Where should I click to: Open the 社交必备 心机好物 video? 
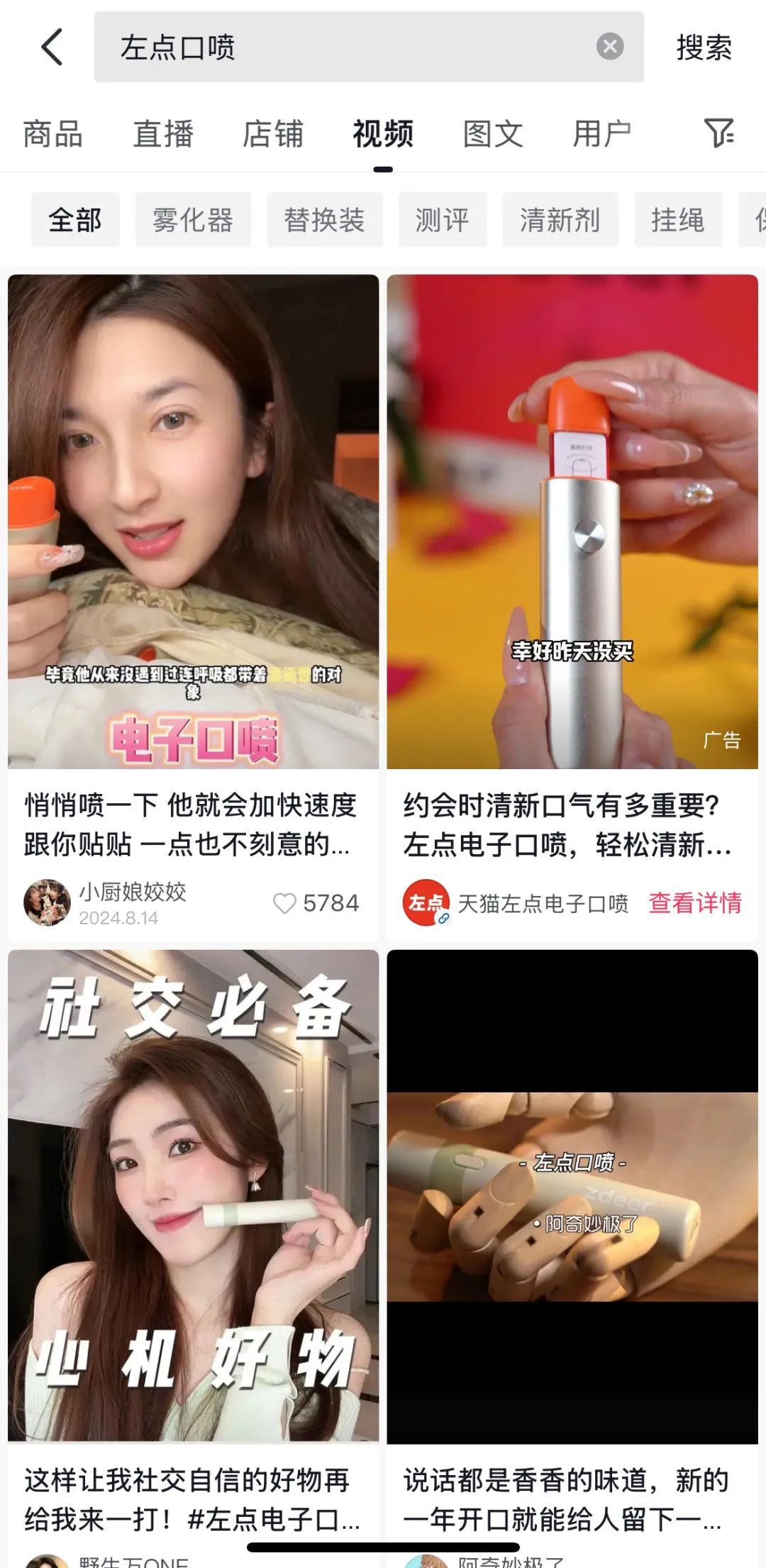[x=193, y=1197]
